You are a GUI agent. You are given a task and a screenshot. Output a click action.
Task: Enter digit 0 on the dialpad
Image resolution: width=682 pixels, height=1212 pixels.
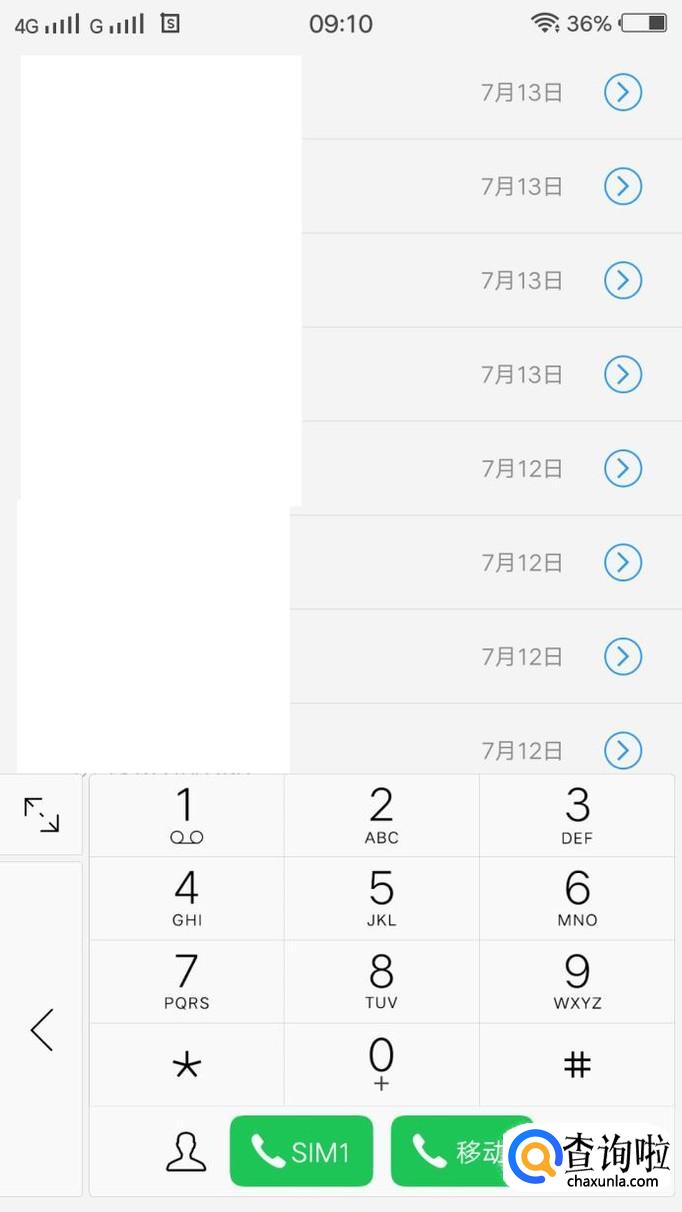(x=382, y=1064)
